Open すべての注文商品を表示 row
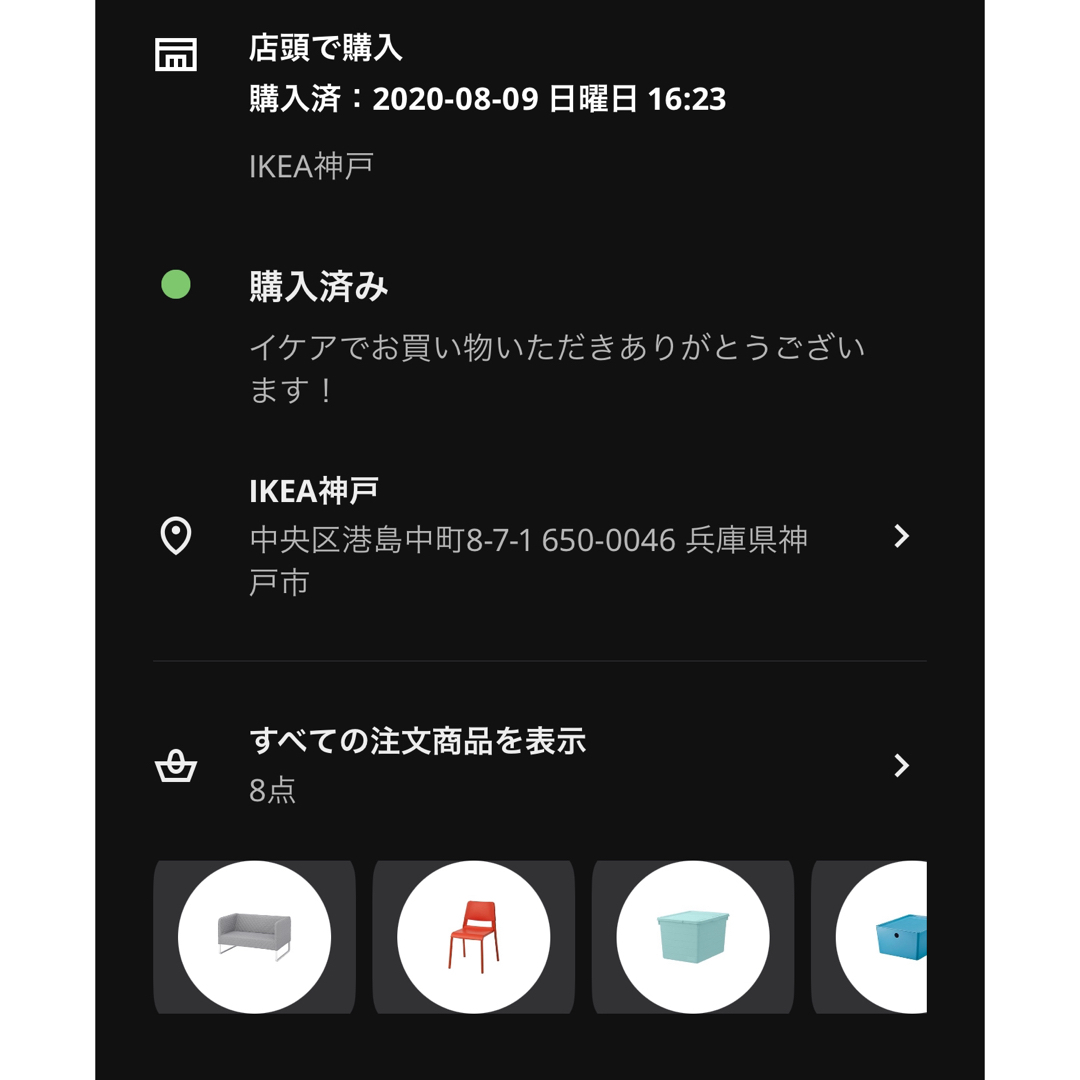Image resolution: width=1080 pixels, height=1080 pixels. (540, 765)
